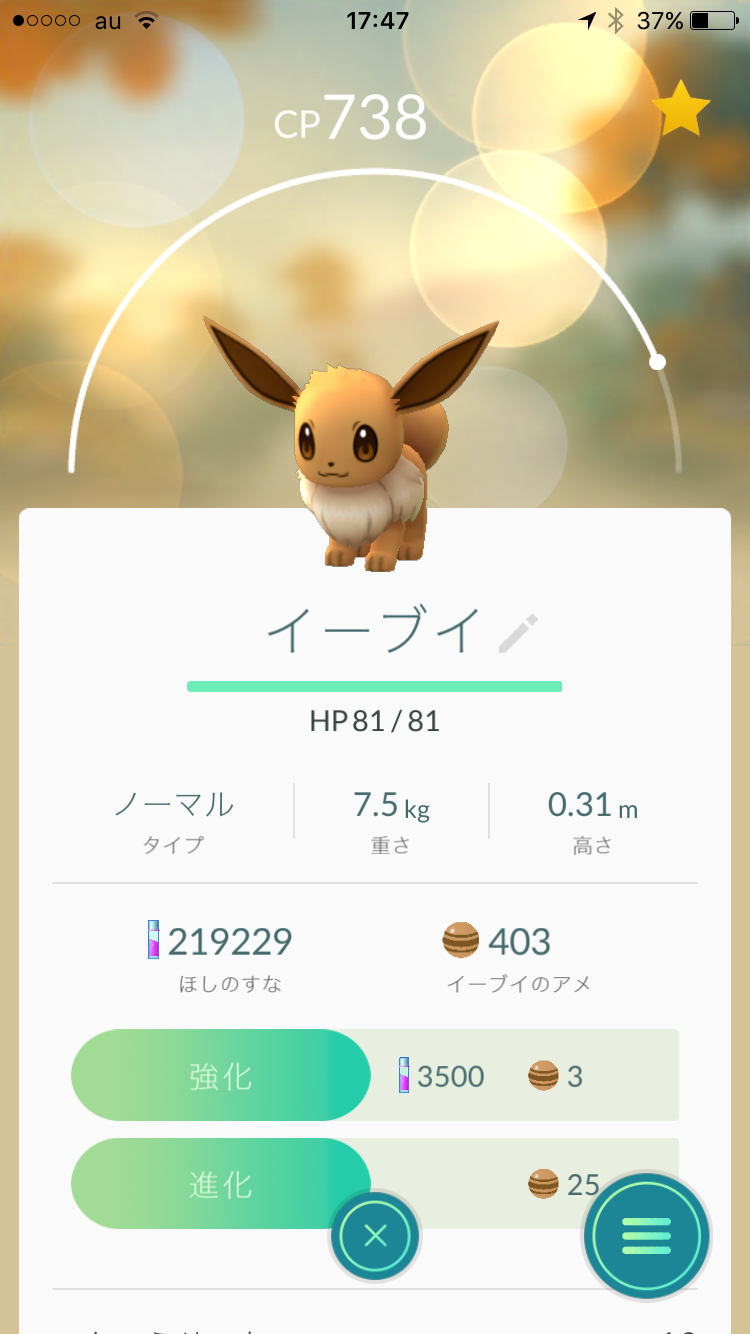Tap the 強化 power up button
This screenshot has height=1334, width=750.
click(221, 1076)
